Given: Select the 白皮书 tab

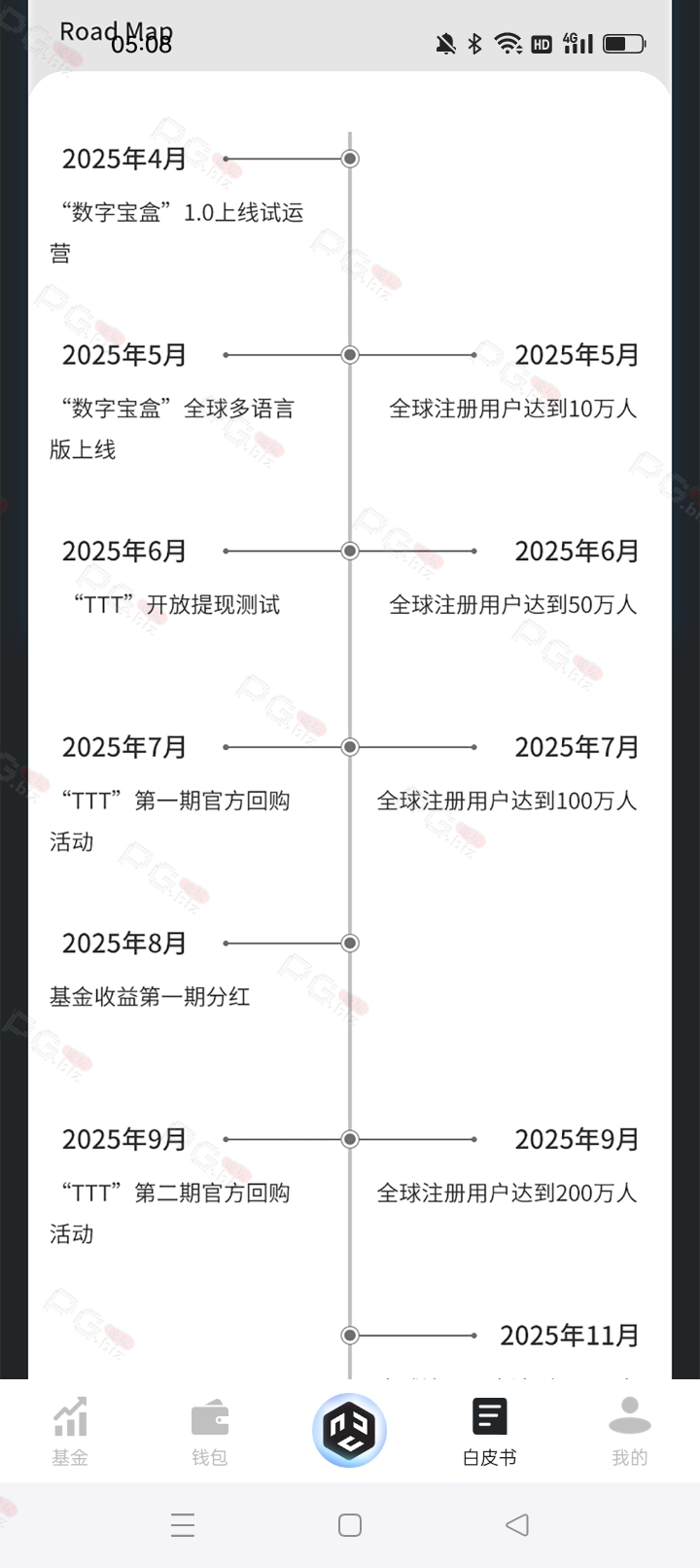Looking at the screenshot, I should click(x=489, y=1430).
